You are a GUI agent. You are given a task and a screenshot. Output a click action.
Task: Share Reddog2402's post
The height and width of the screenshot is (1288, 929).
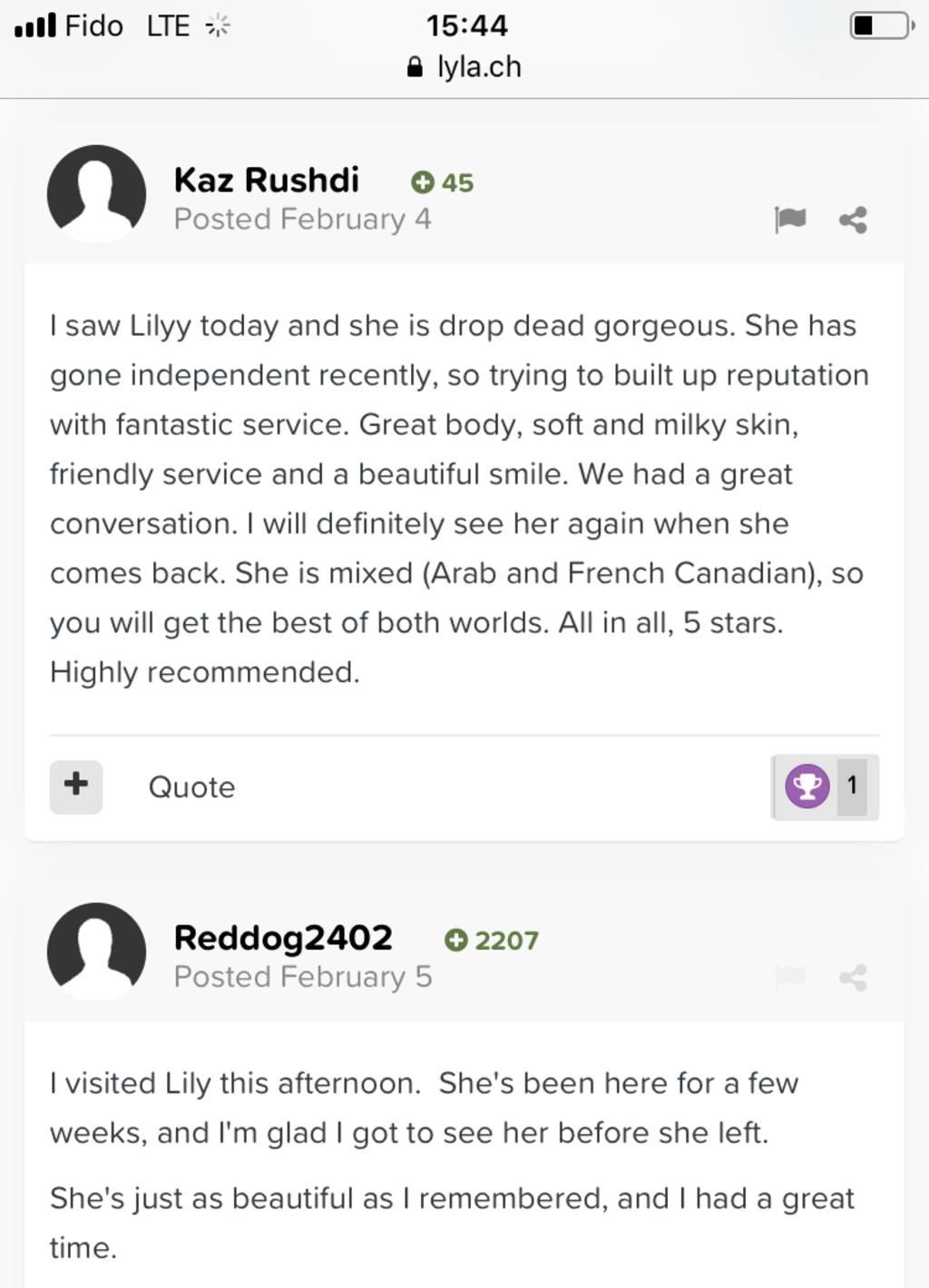tap(853, 977)
